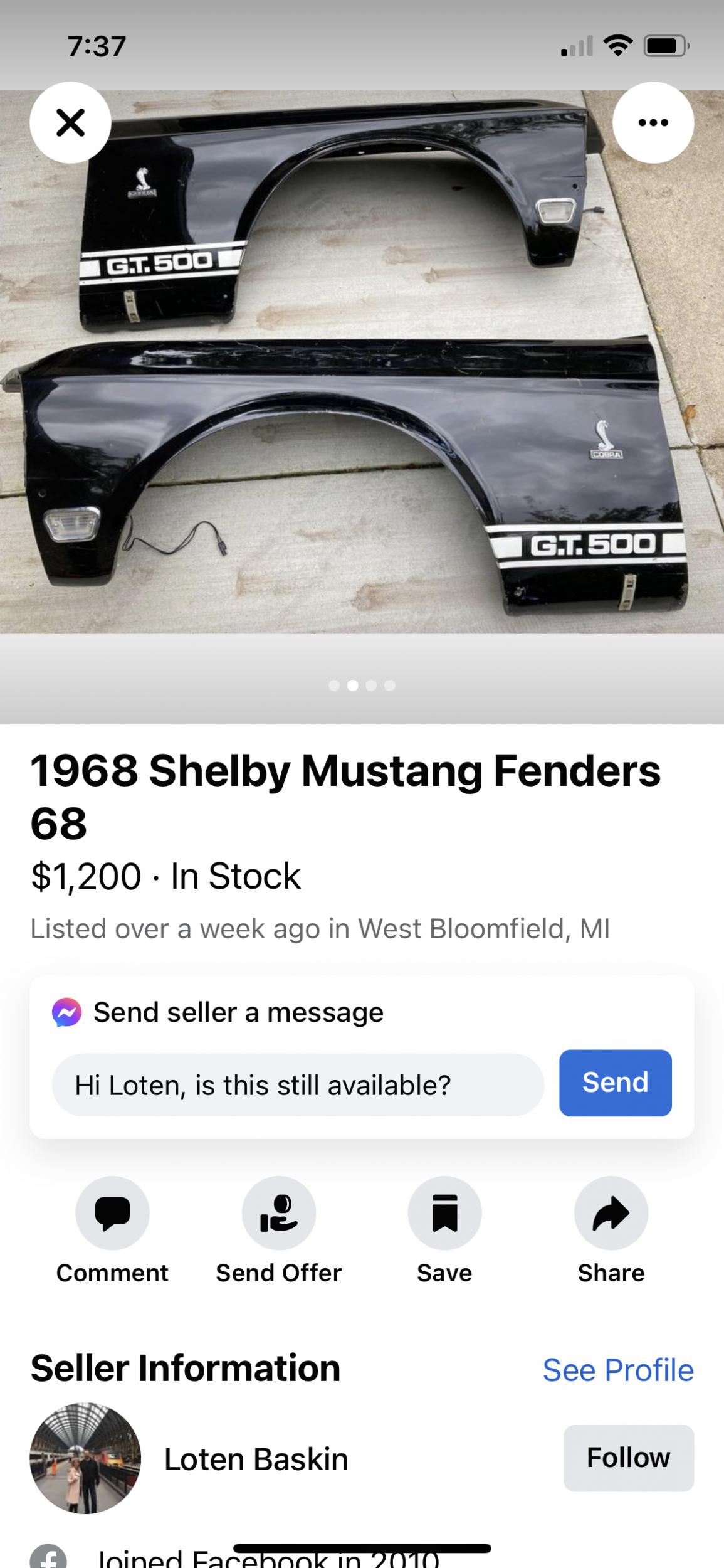Image resolution: width=724 pixels, height=1568 pixels.
Task: Send the message to the seller
Action: pos(615,1083)
